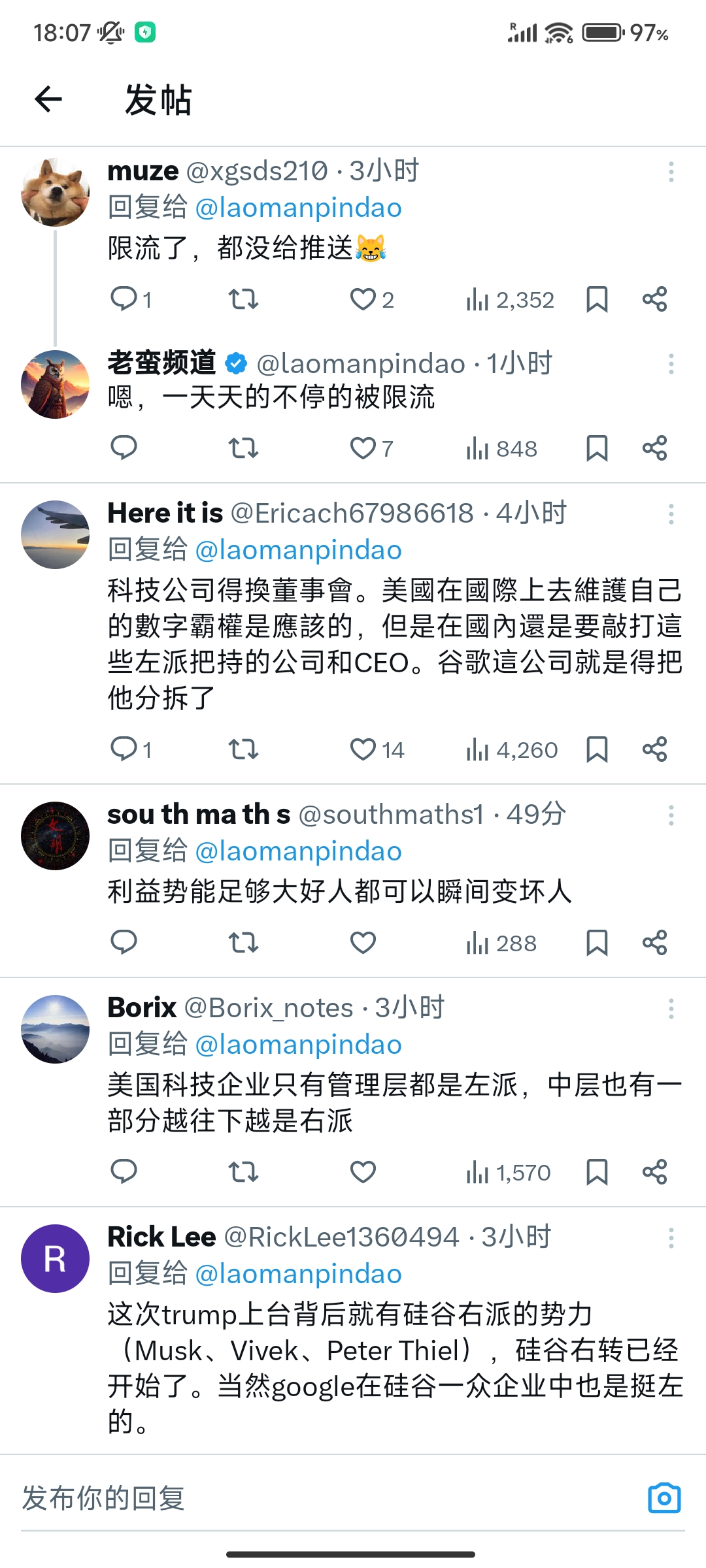
Task: Repost 老蛮频道's reply
Action: click(243, 449)
